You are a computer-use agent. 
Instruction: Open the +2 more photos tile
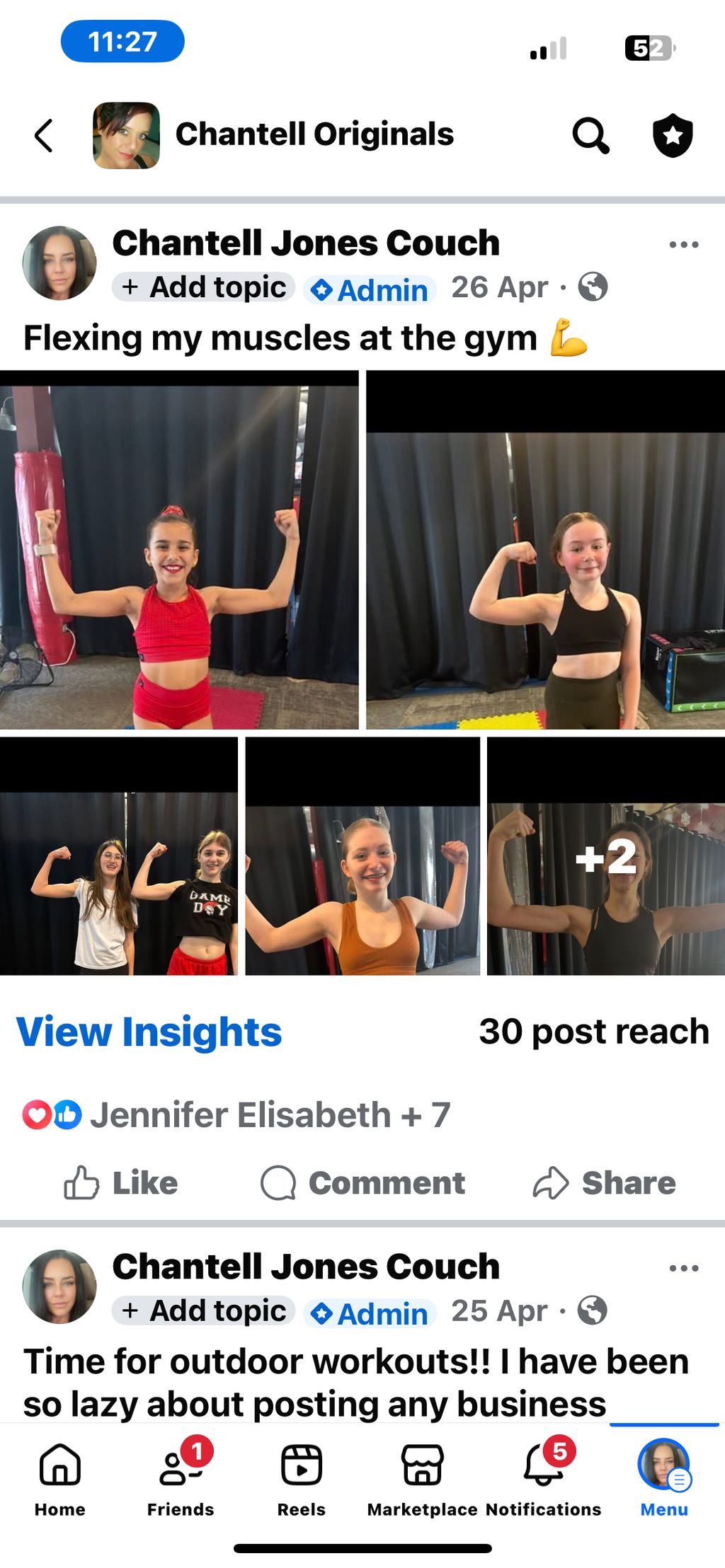pos(605,856)
